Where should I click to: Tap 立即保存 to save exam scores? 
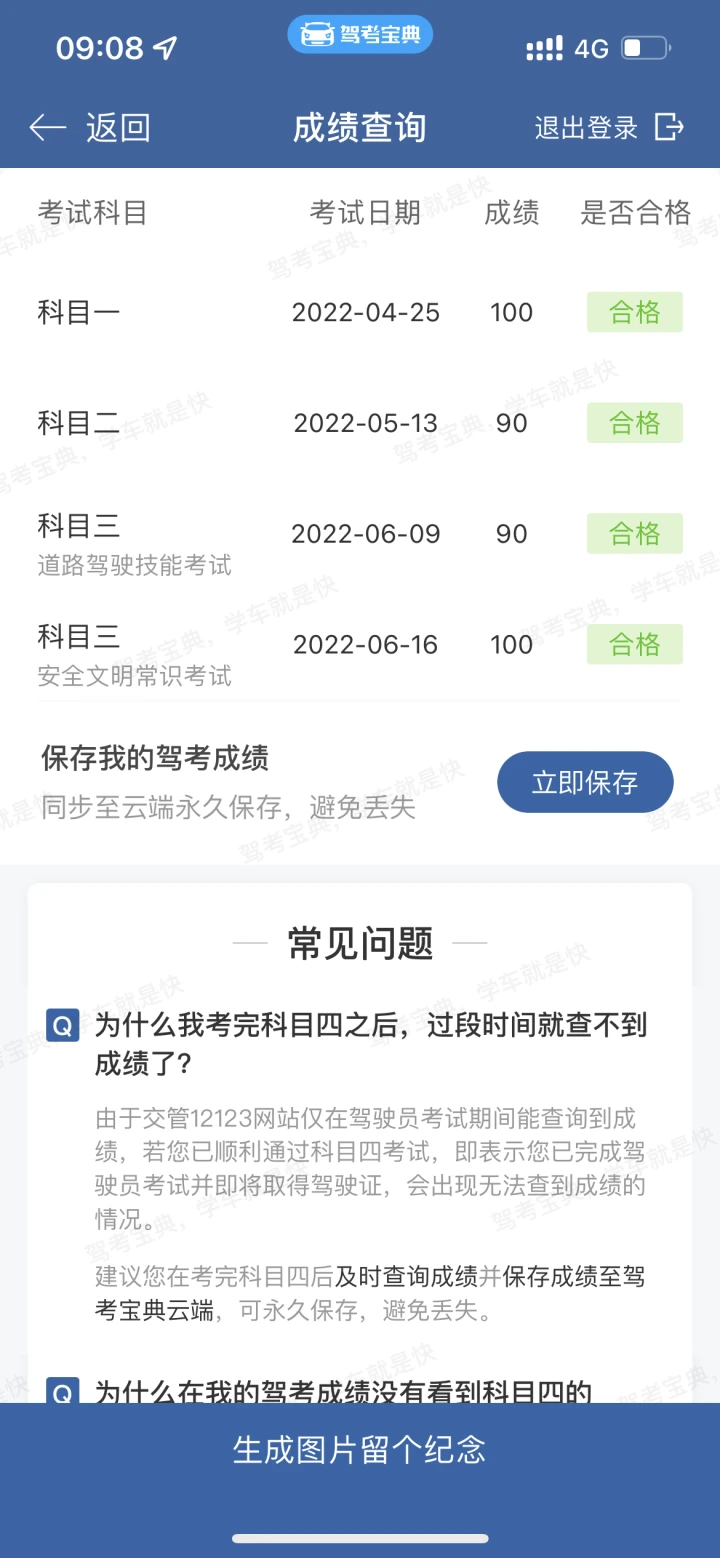tap(585, 782)
